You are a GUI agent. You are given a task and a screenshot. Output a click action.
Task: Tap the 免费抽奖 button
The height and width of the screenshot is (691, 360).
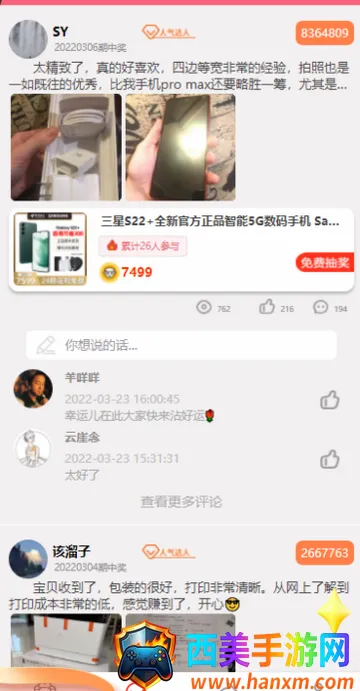coord(325,263)
